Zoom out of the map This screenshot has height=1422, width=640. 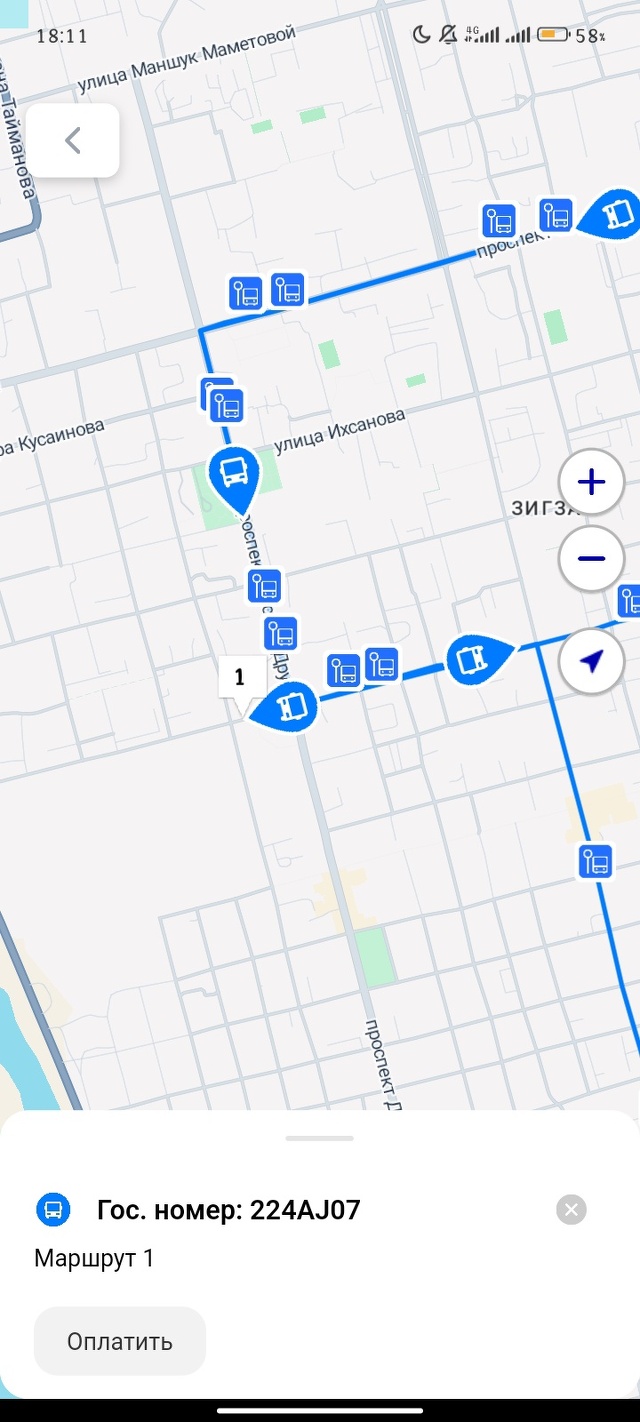click(x=592, y=558)
